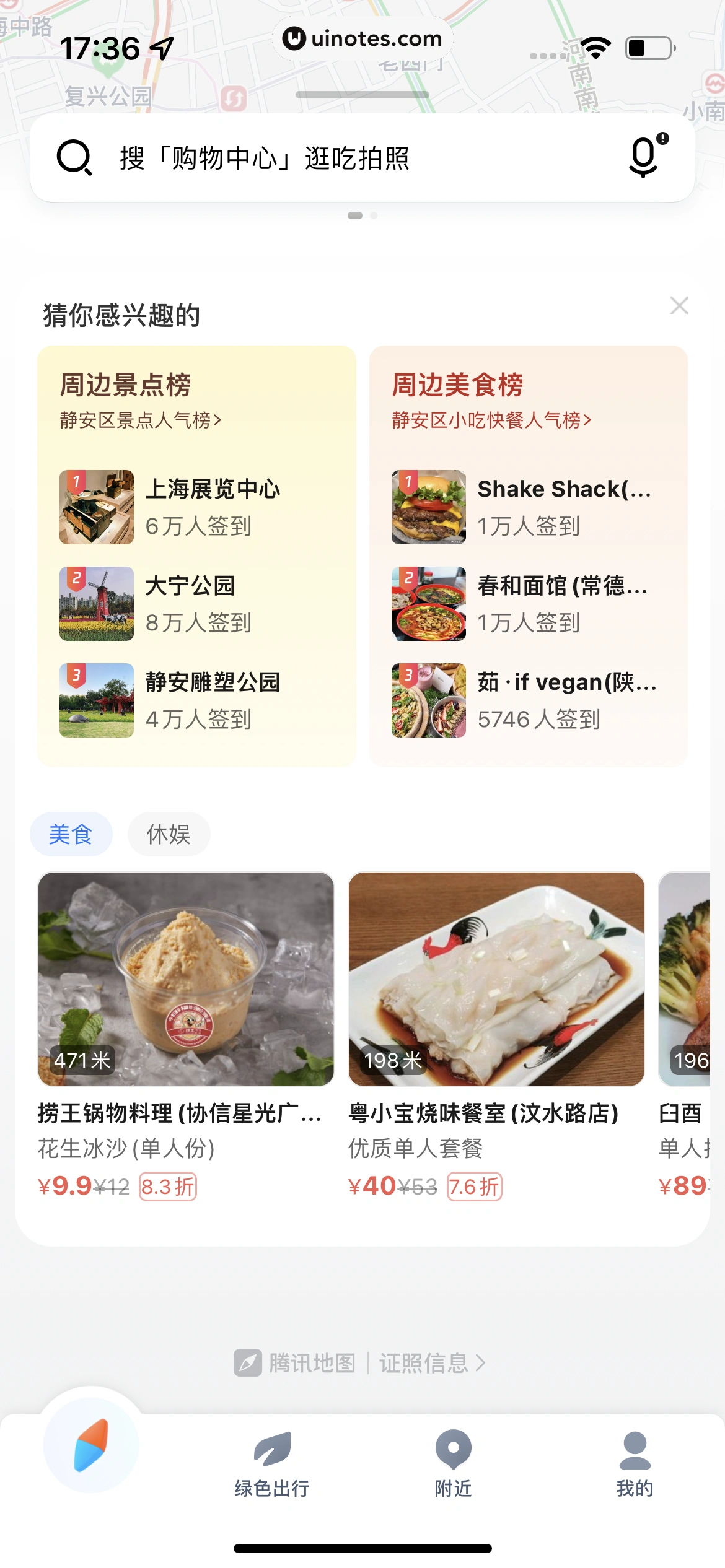Close the 猜你感兴趣的 panel
The image size is (725, 1568).
[x=679, y=305]
